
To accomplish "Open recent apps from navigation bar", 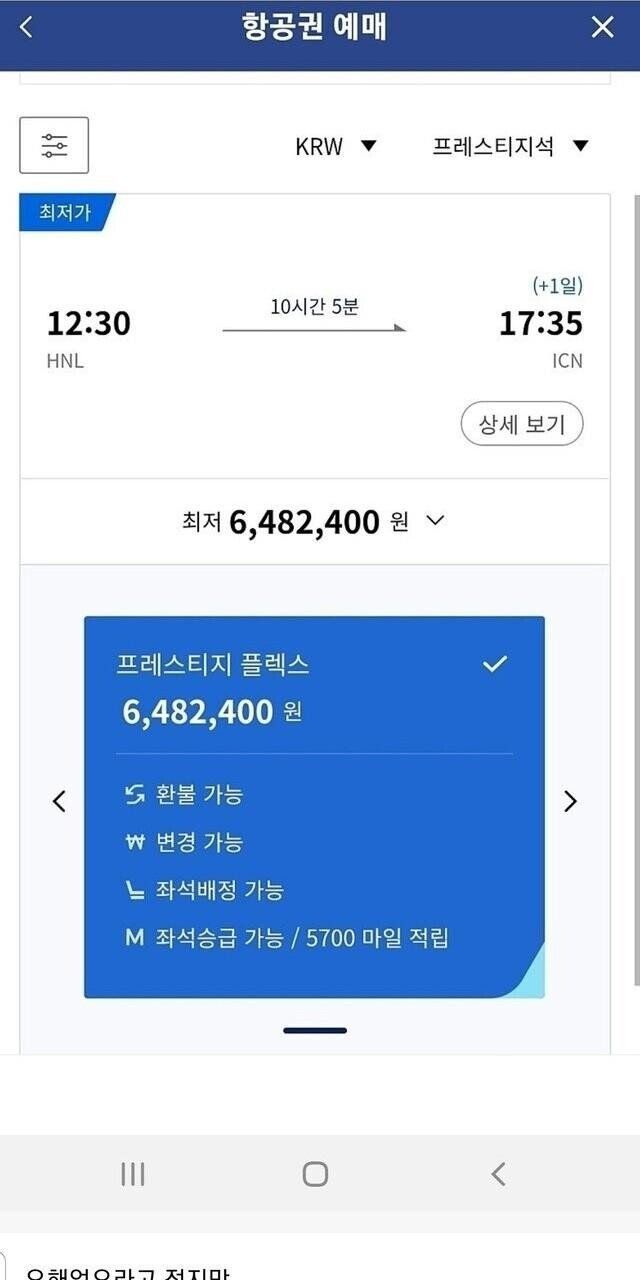I will (x=132, y=1174).
